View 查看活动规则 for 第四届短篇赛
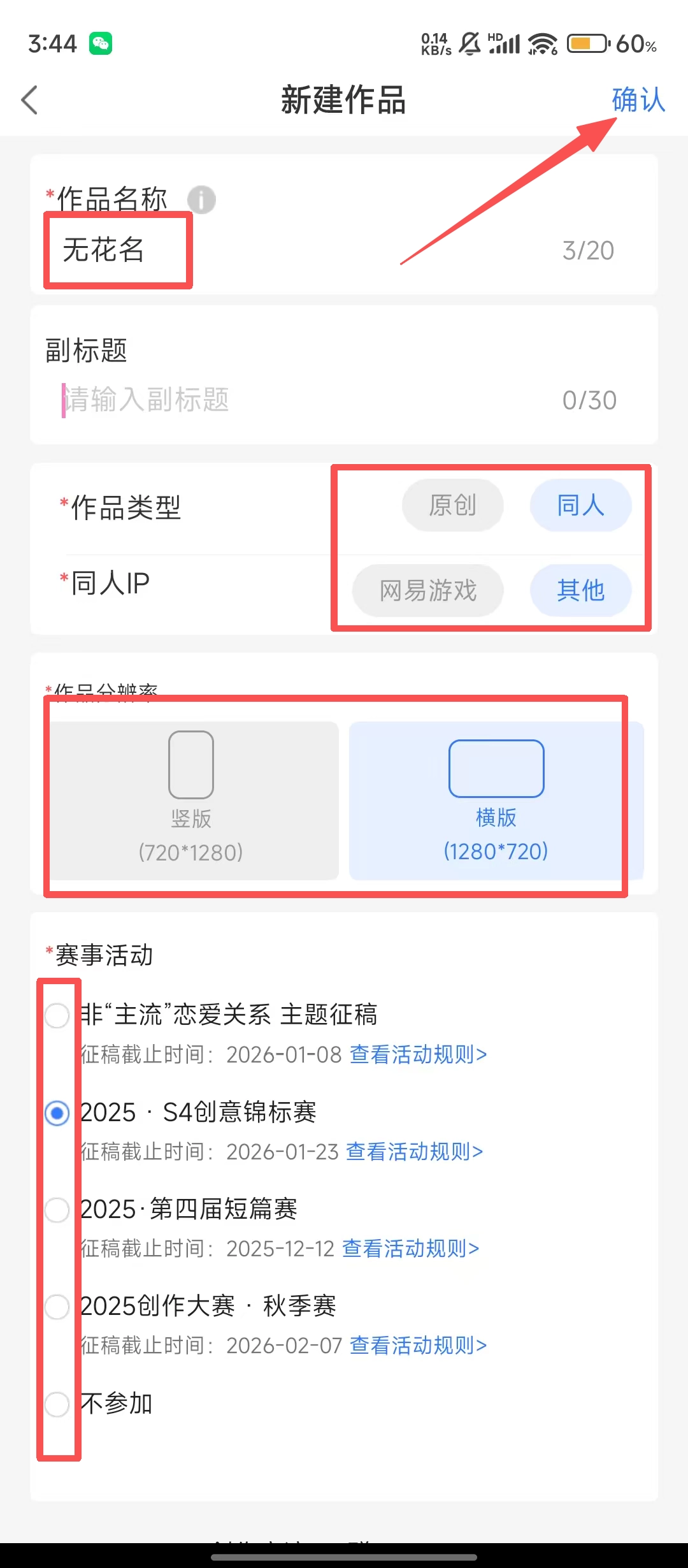The image size is (688, 1568). pyautogui.click(x=410, y=1249)
